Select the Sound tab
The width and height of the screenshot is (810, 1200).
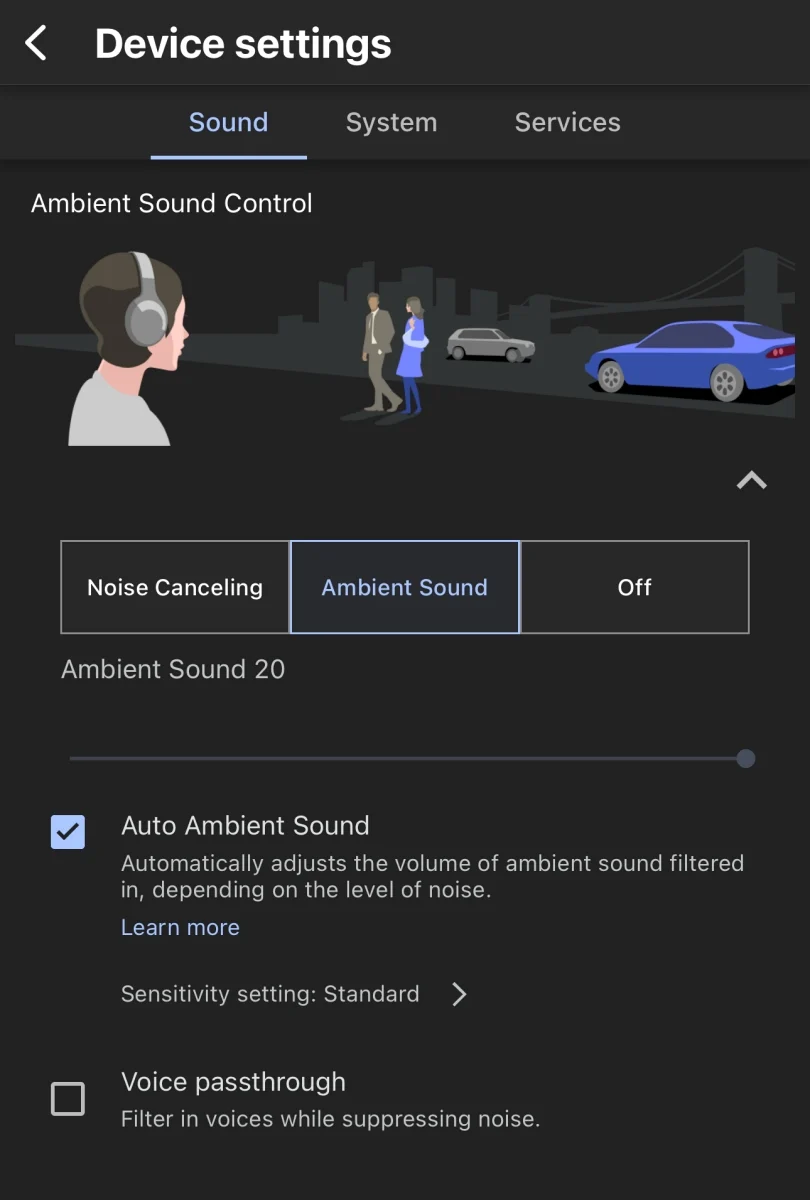click(228, 122)
